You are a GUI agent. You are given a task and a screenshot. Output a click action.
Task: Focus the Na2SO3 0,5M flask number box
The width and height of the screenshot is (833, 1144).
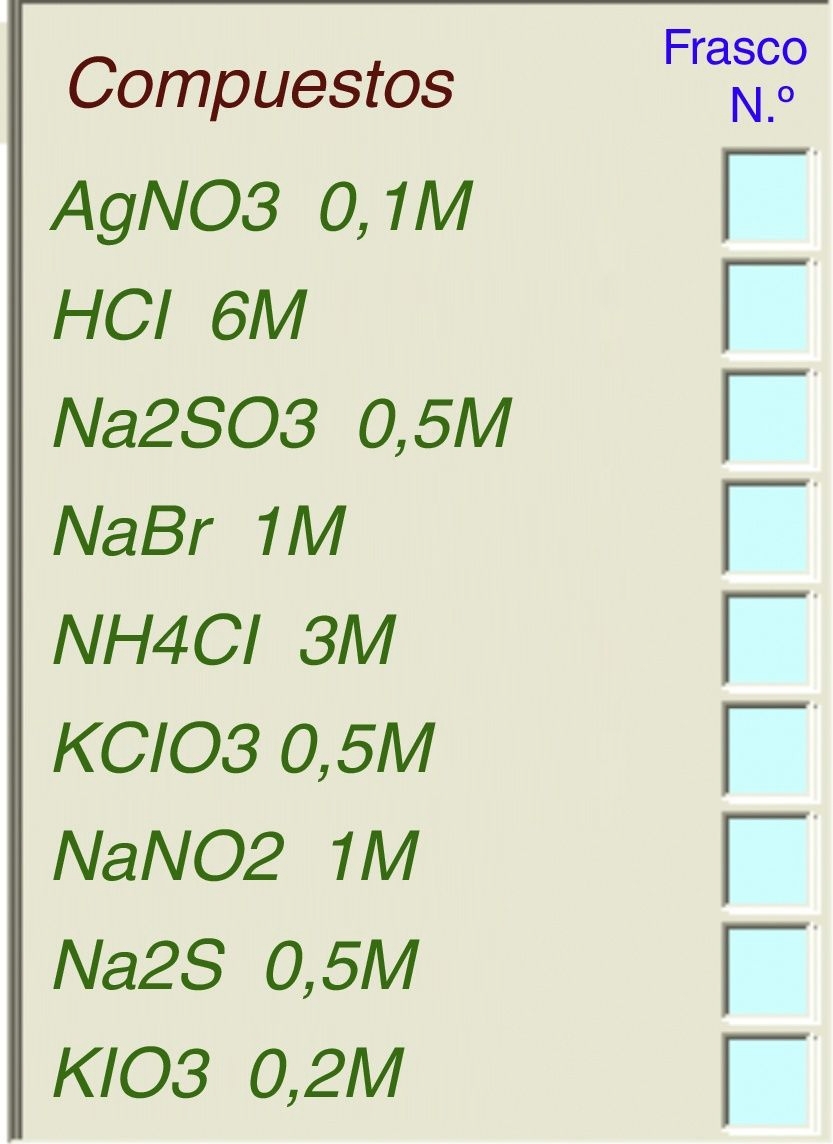pyautogui.click(x=766, y=418)
